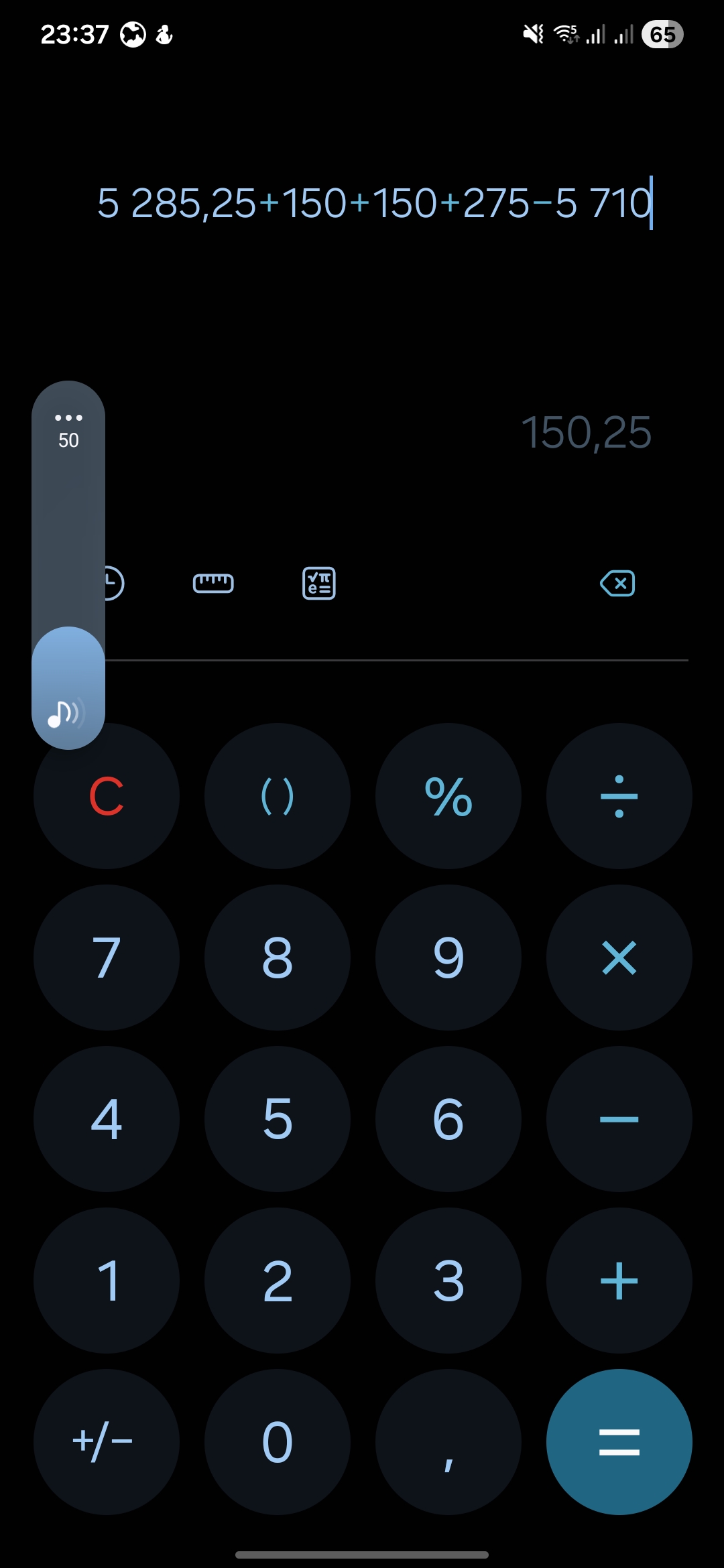
Task: Delete the last digit with backspace
Action: point(617,583)
